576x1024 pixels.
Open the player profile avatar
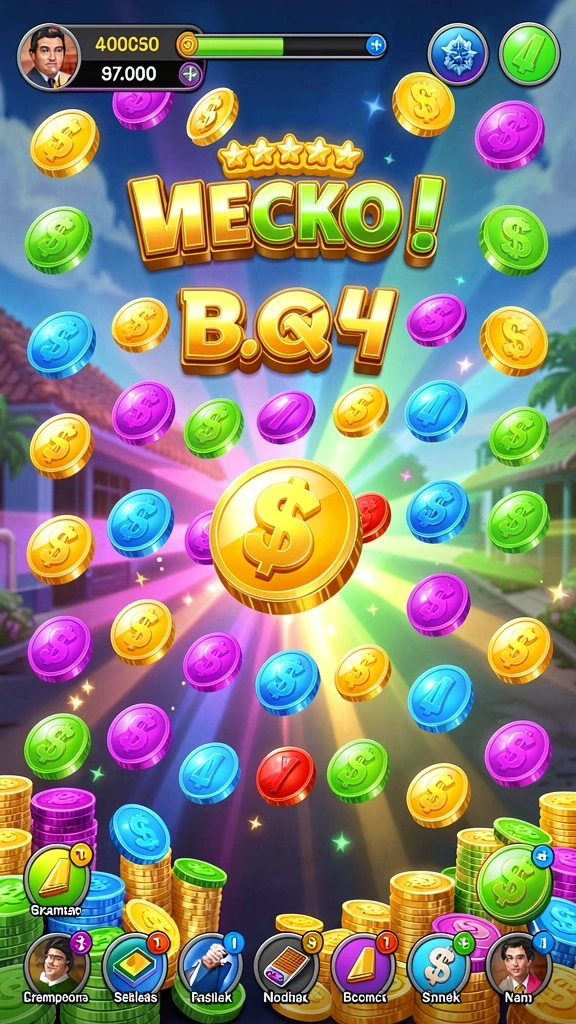point(49,57)
